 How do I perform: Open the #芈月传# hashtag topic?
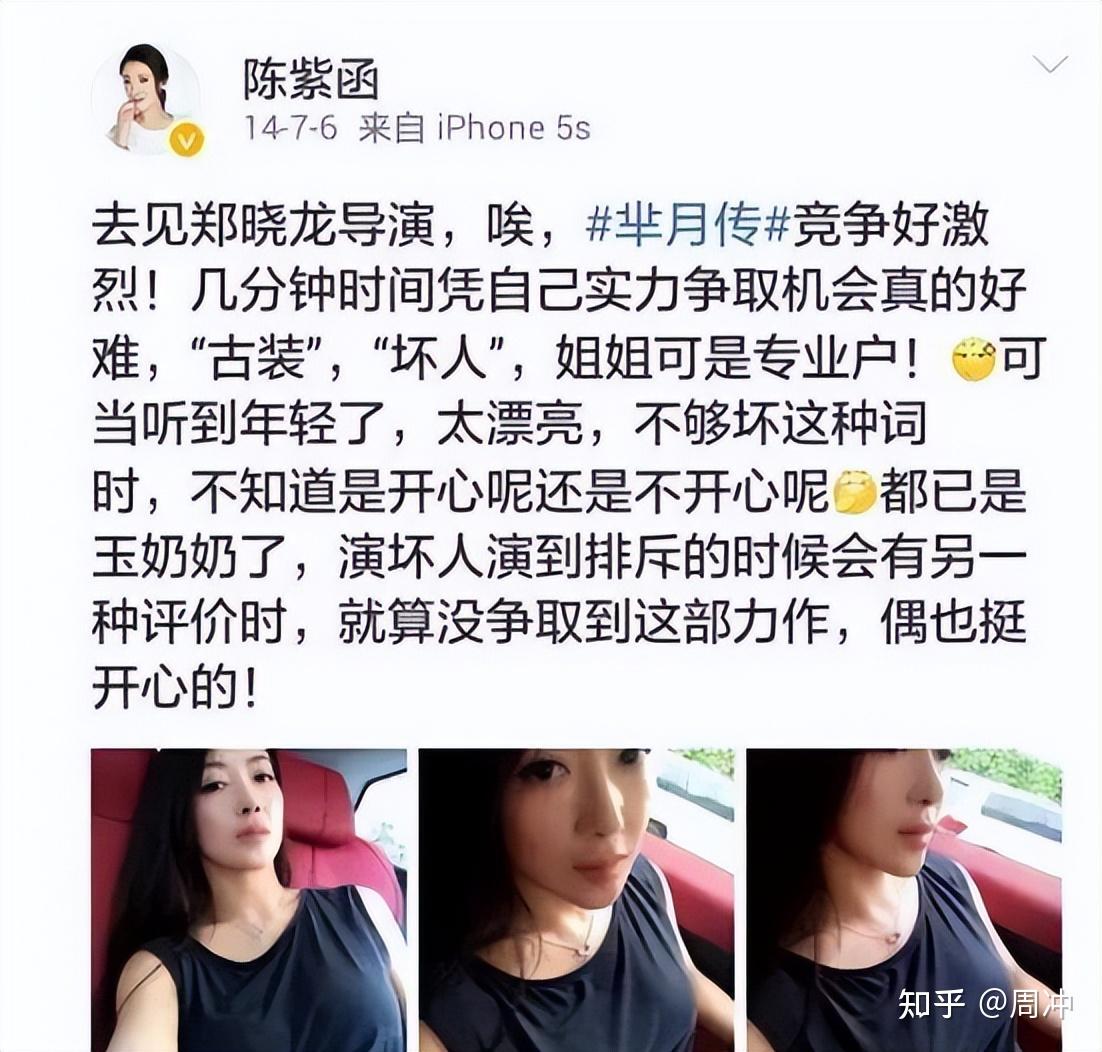coord(688,228)
